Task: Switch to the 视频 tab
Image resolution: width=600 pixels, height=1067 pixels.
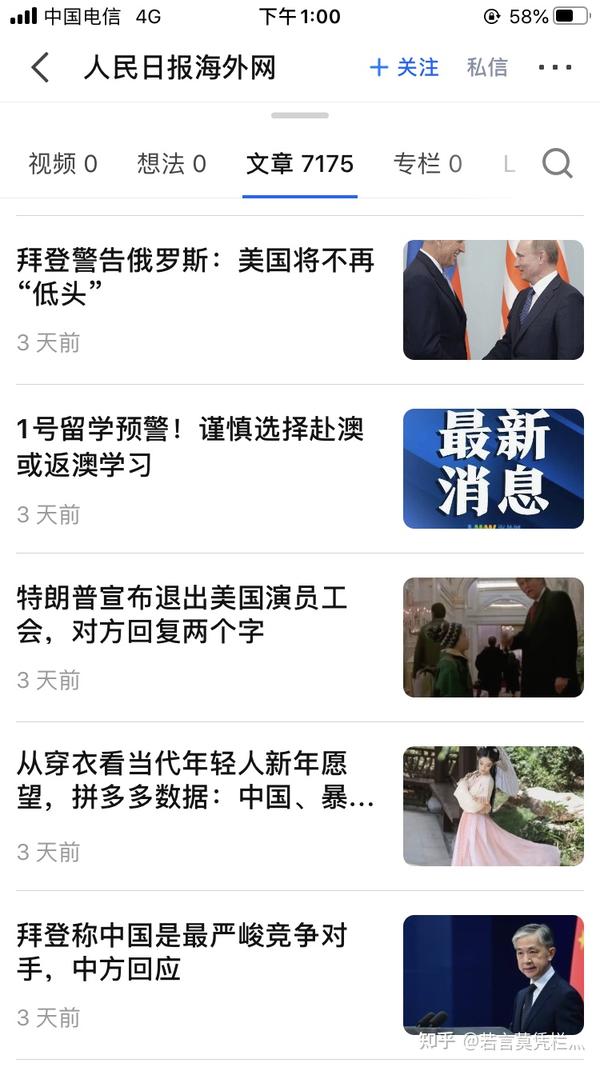Action: point(63,164)
